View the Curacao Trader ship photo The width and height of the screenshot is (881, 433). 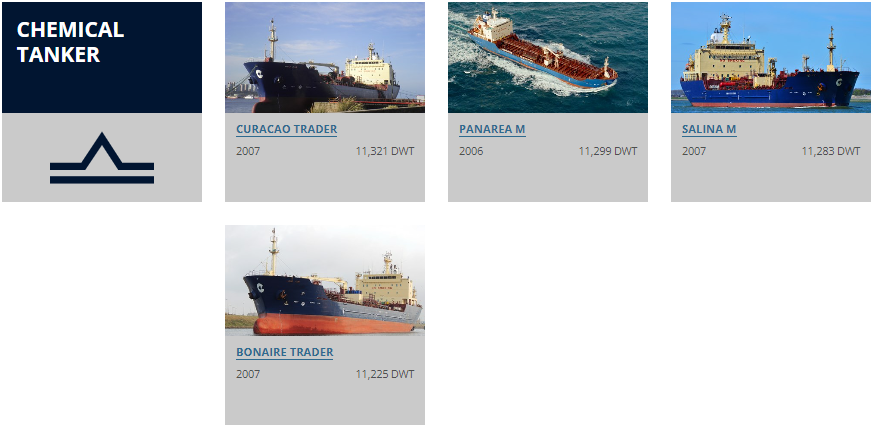[x=325, y=58]
